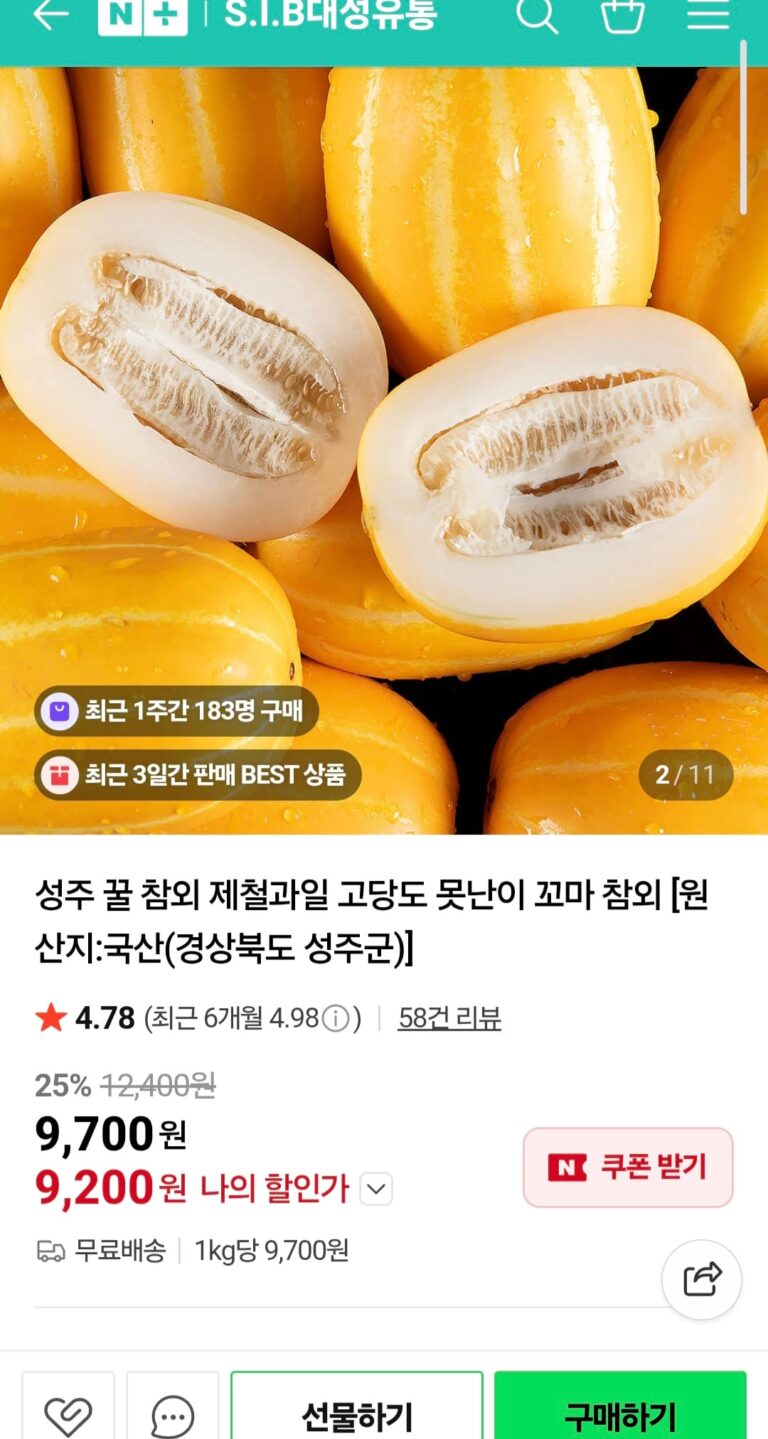Go back using the top arrow

coord(49,15)
